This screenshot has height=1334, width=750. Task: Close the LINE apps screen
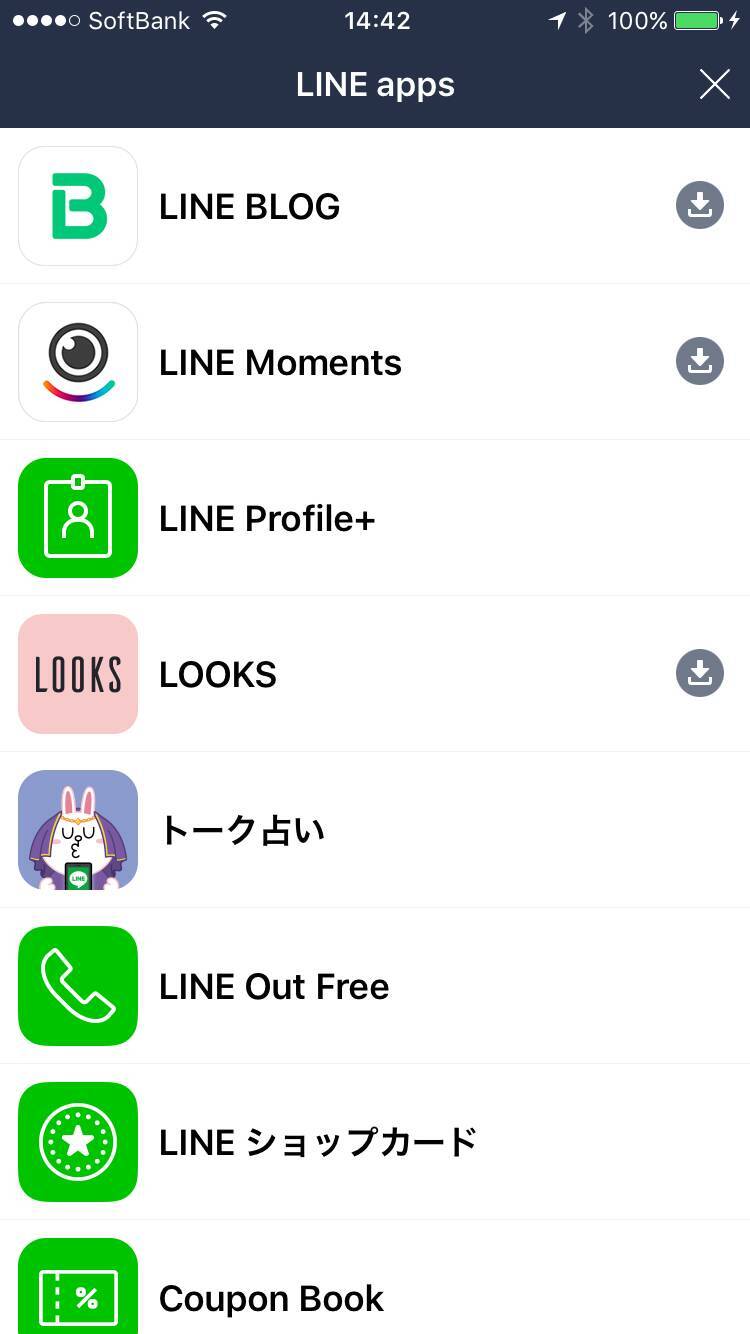[x=714, y=85]
